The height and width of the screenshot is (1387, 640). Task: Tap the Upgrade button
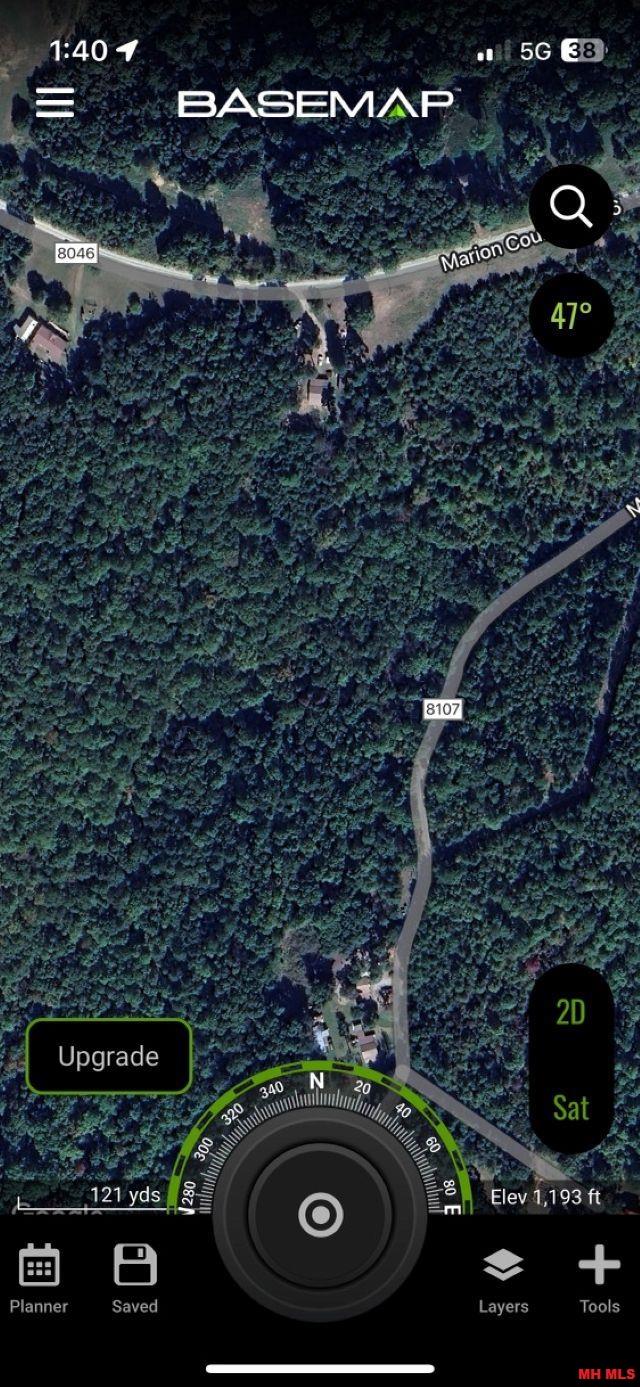(108, 1056)
